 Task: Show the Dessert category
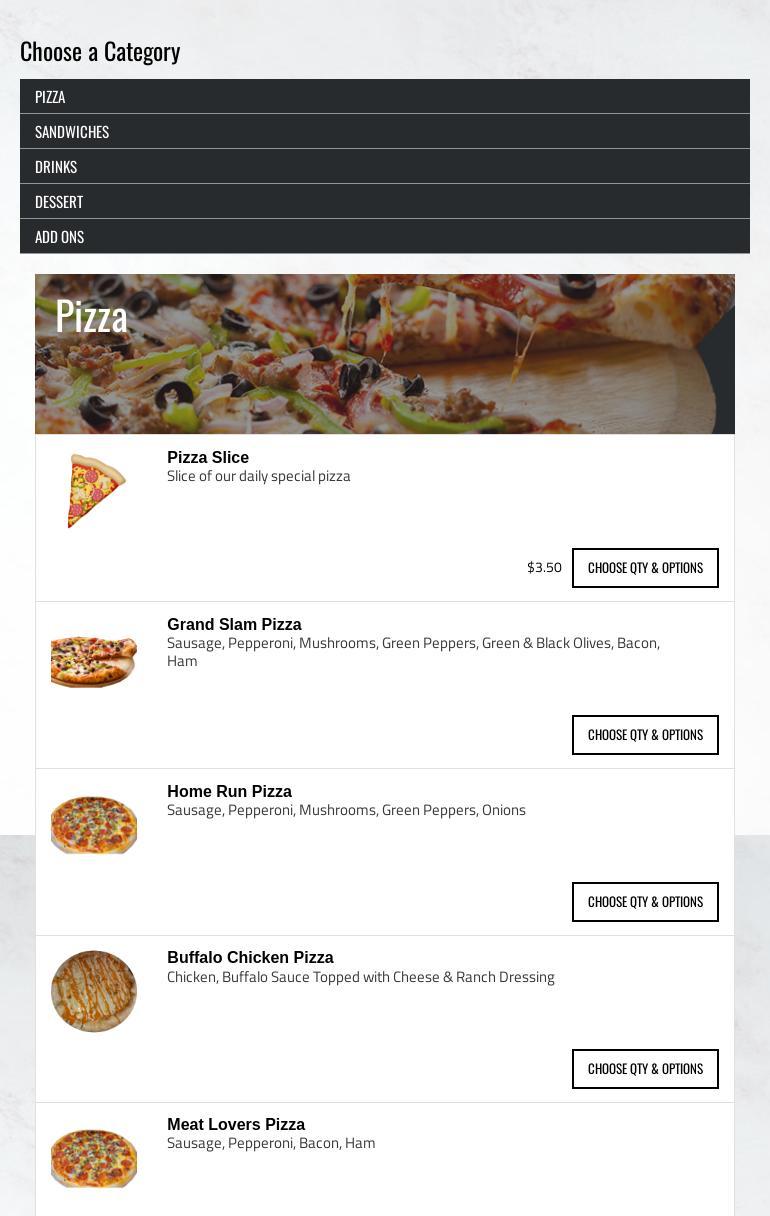point(59,202)
